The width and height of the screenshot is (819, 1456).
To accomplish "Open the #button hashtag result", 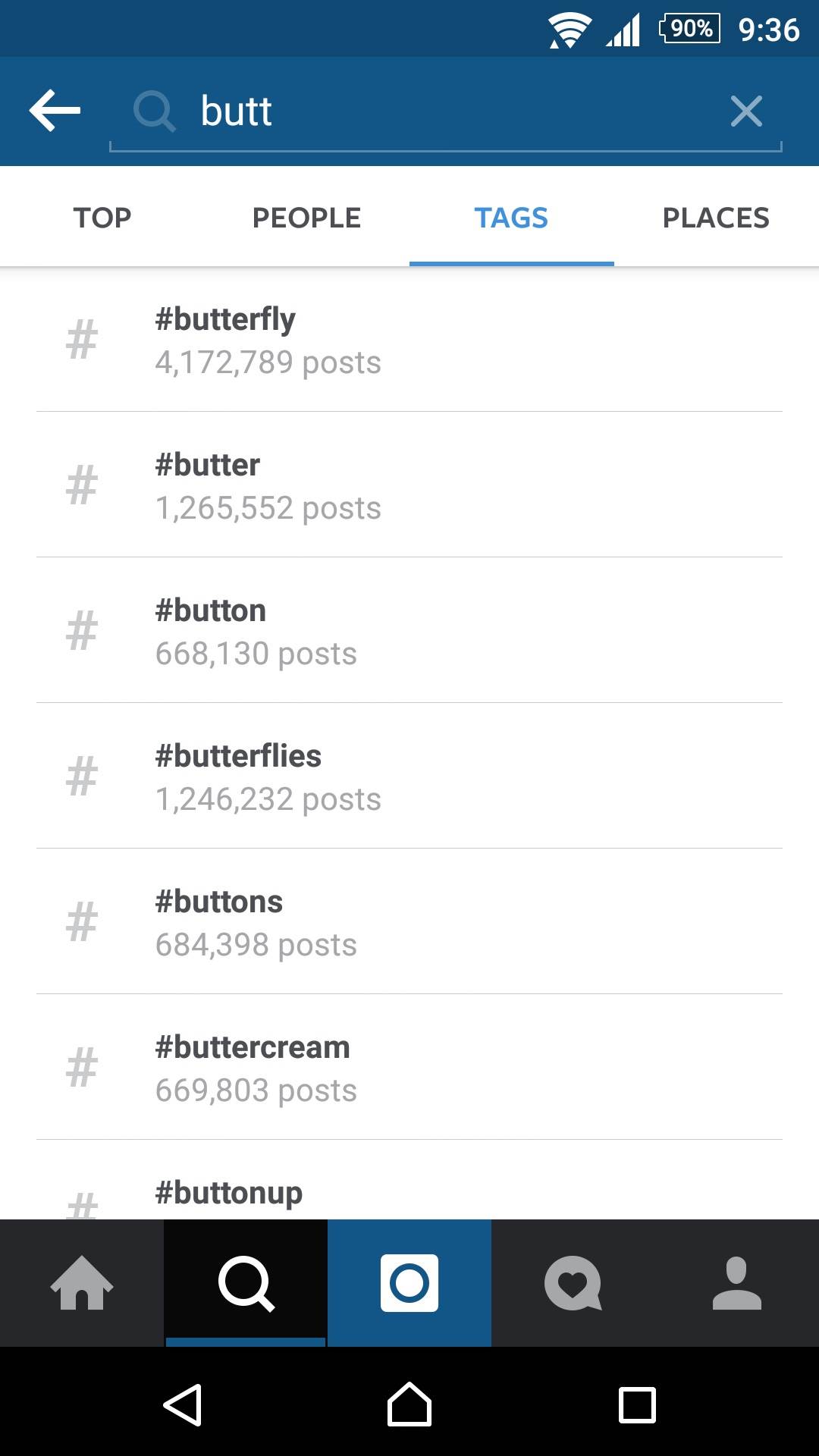I will (409, 631).
